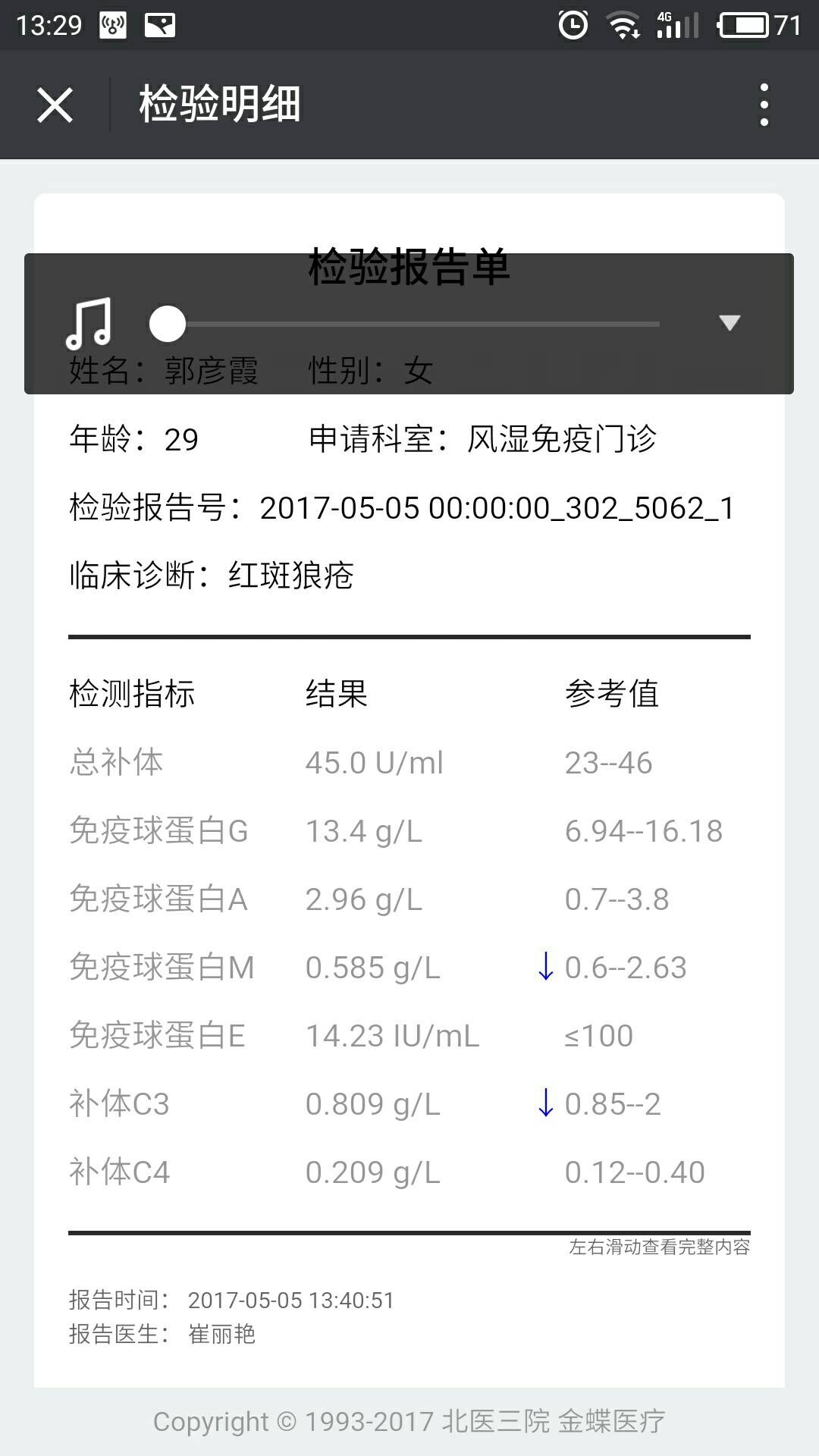
Task: Open the three-dot overflow menu
Action: 764,105
